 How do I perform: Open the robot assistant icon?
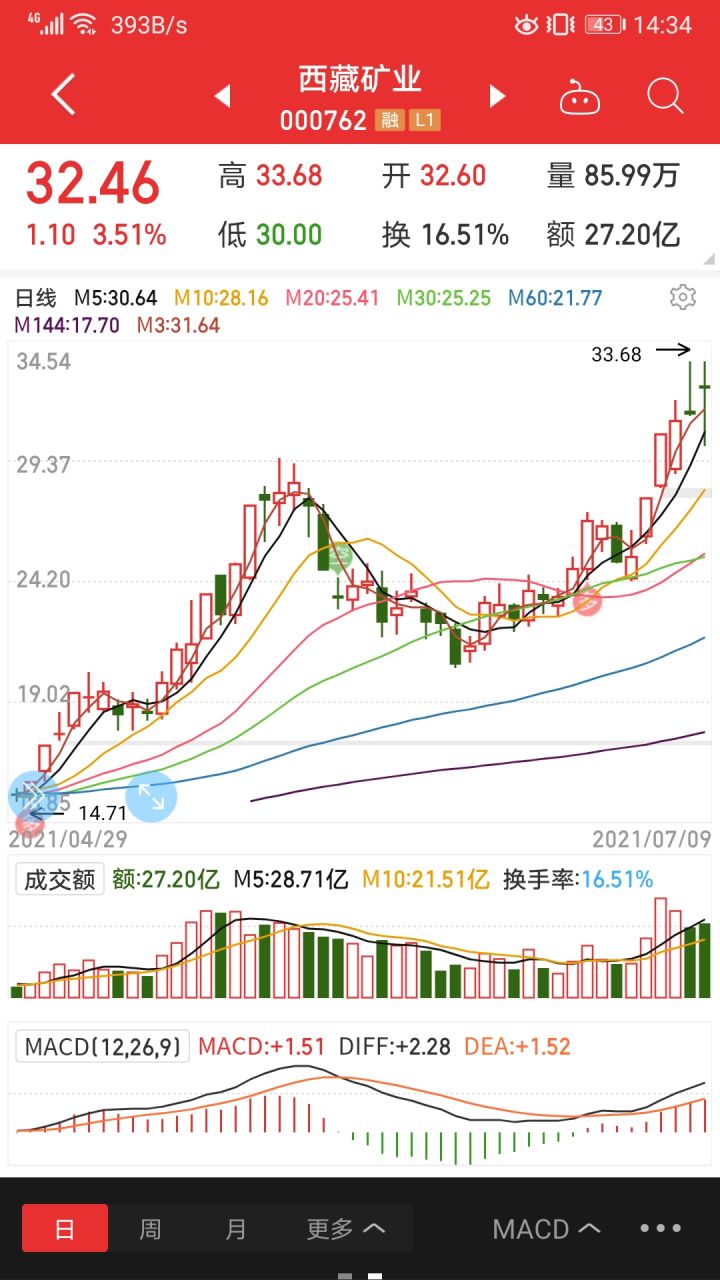point(580,97)
